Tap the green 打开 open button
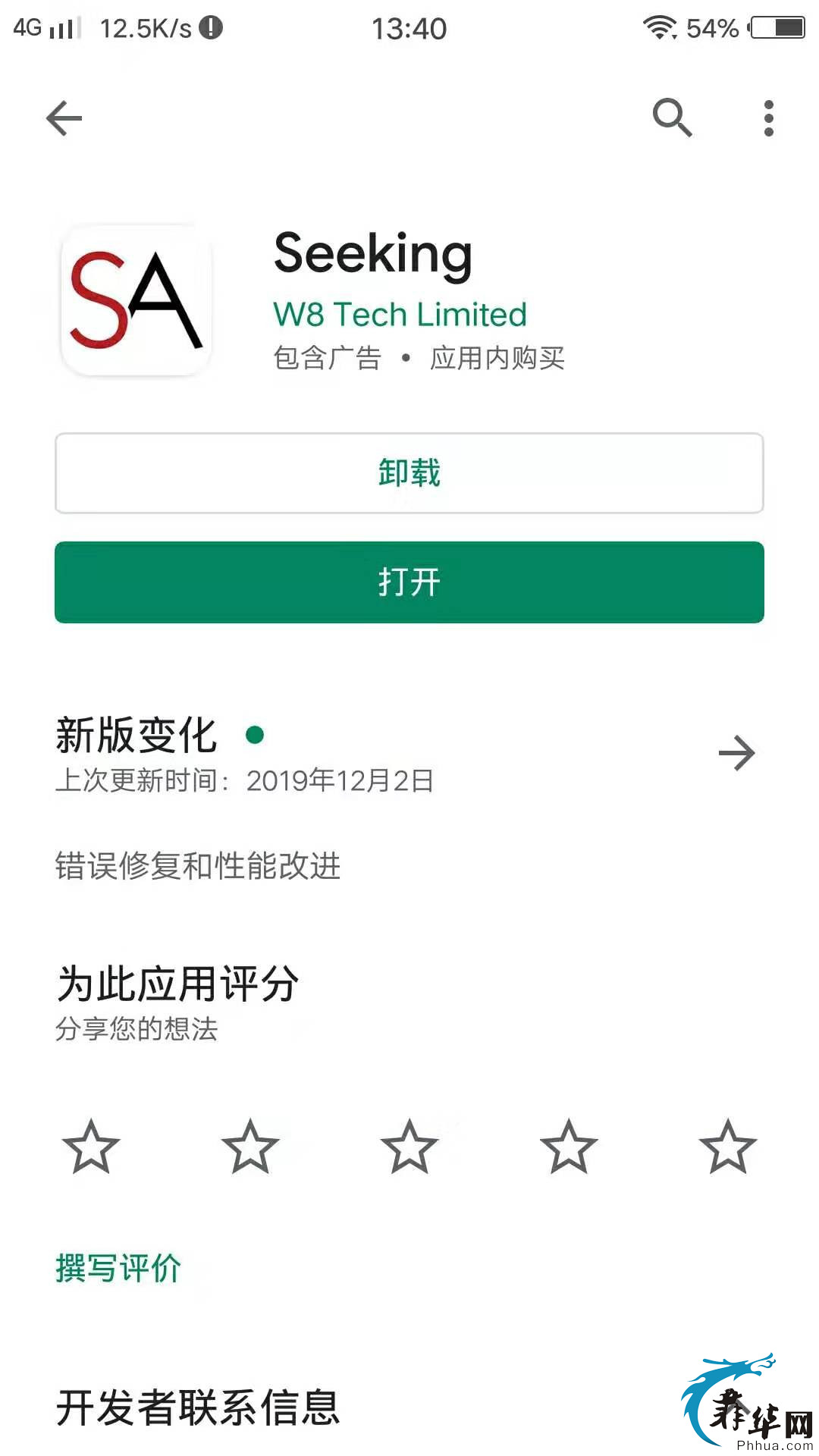 coord(409,582)
